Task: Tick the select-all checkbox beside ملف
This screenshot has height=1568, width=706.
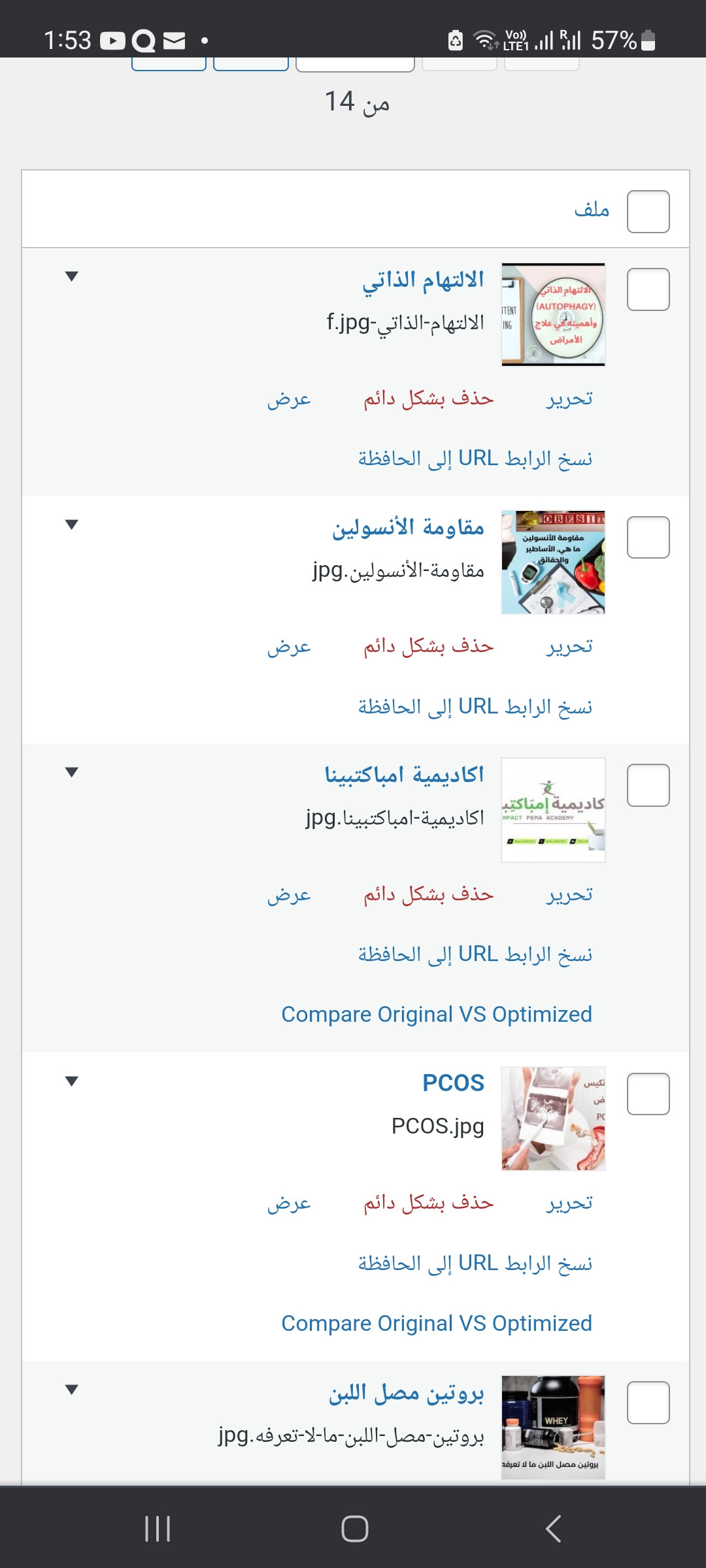Action: pyautogui.click(x=648, y=212)
